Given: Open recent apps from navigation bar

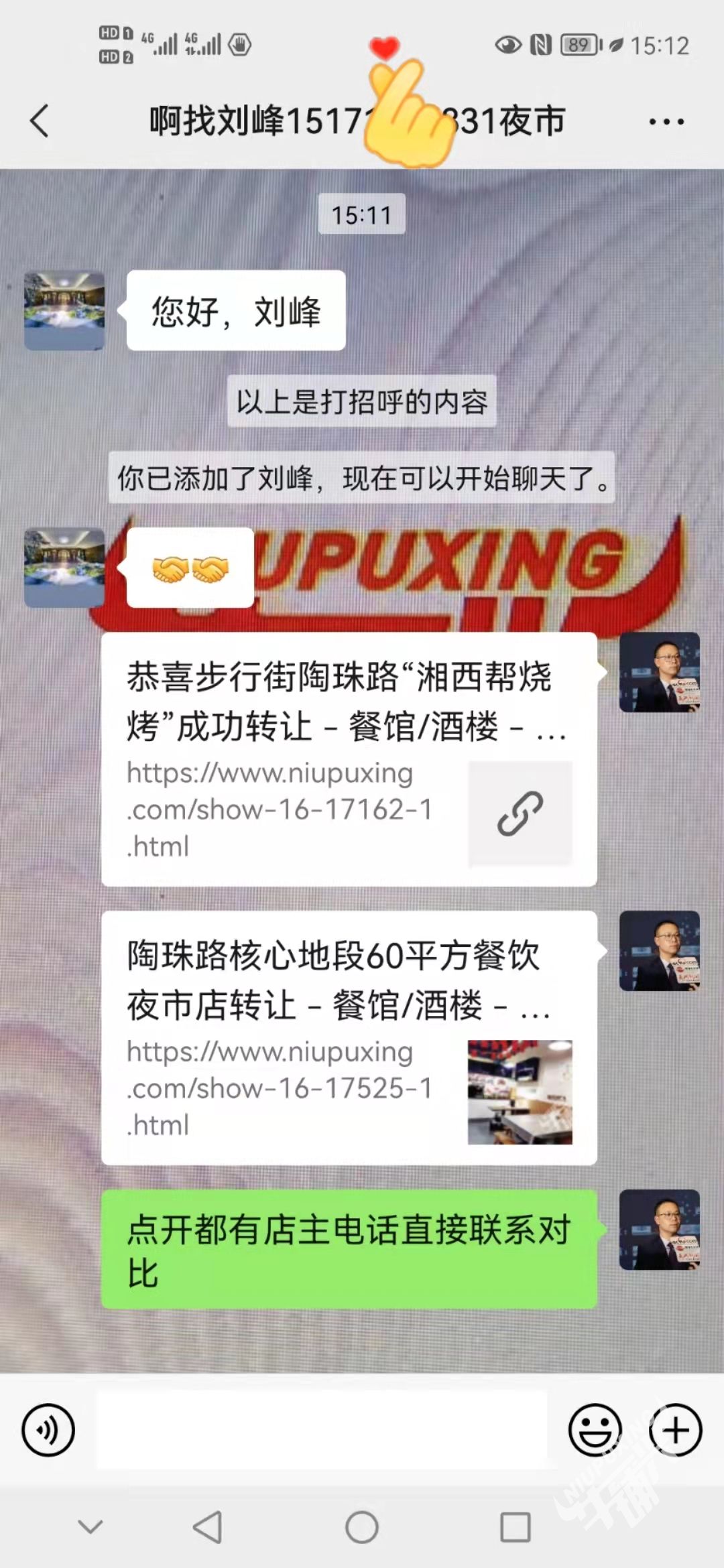Looking at the screenshot, I should 515,1527.
